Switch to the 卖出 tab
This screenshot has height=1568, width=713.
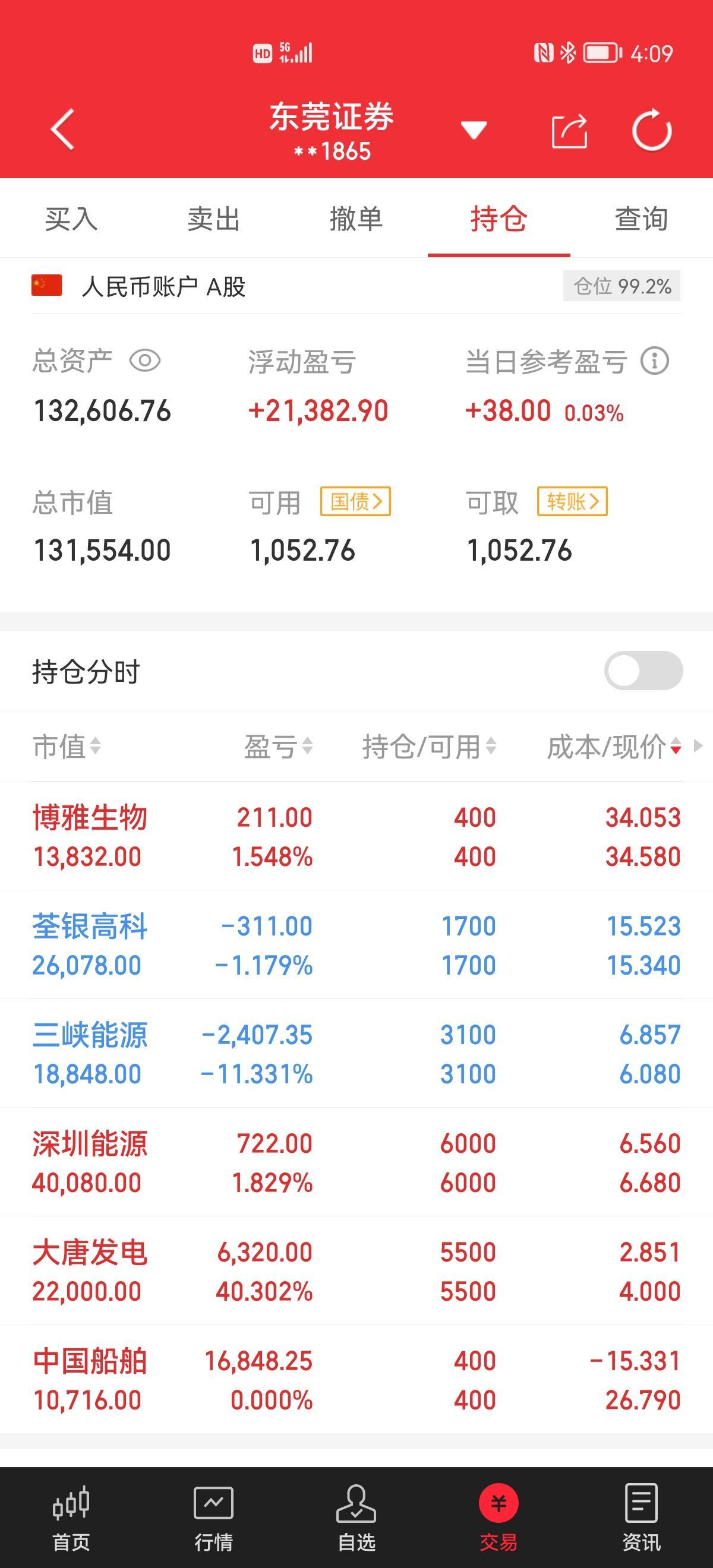pos(214,219)
